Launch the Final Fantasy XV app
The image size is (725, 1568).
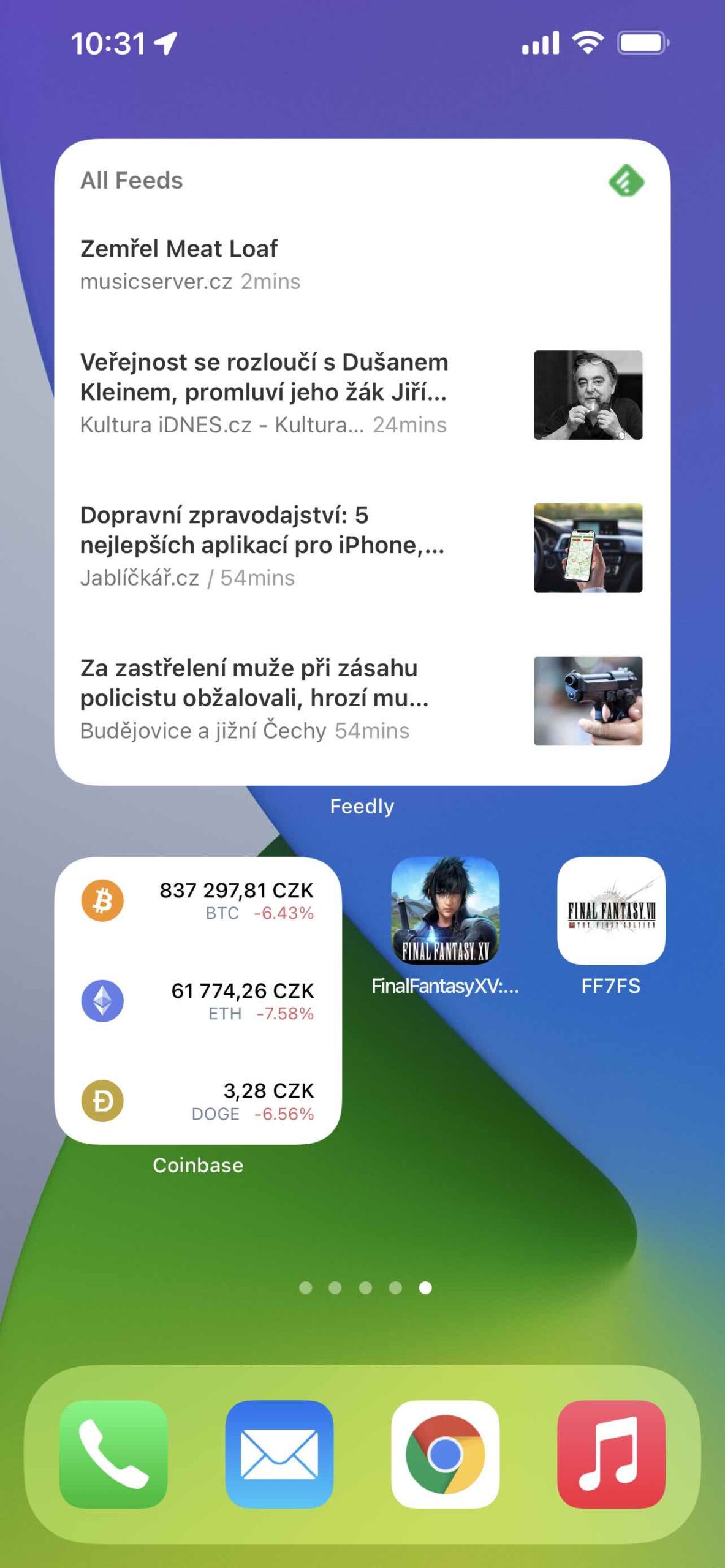(445, 911)
